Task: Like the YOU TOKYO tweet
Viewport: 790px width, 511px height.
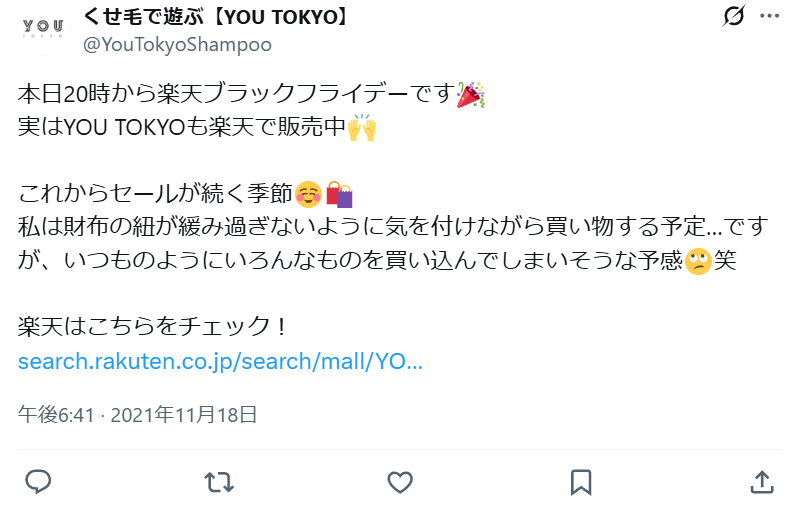Action: [x=400, y=482]
